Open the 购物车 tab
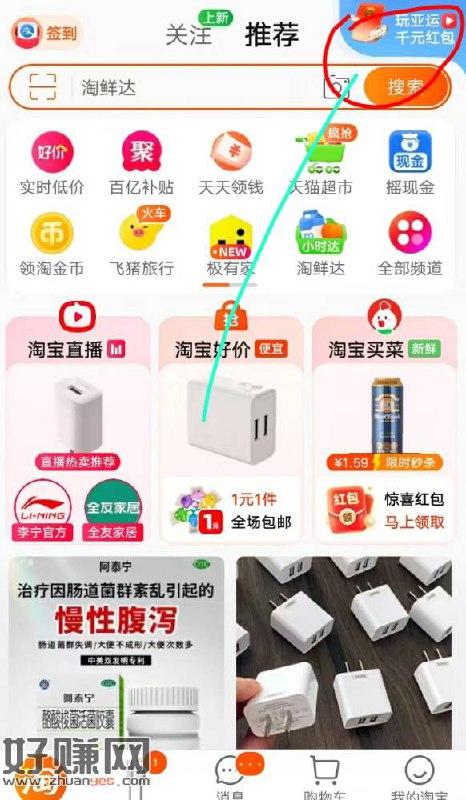This screenshot has height=800, width=466. point(325,776)
